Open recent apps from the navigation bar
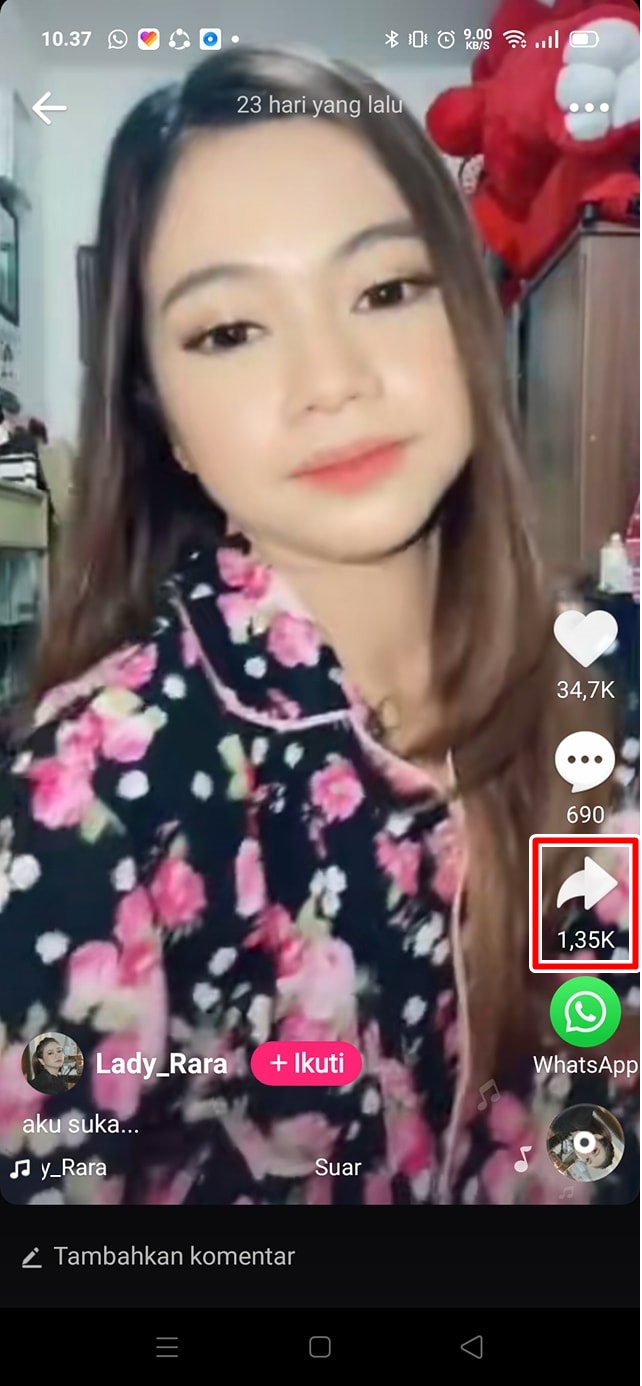The width and height of the screenshot is (642, 1386). [x=167, y=1347]
